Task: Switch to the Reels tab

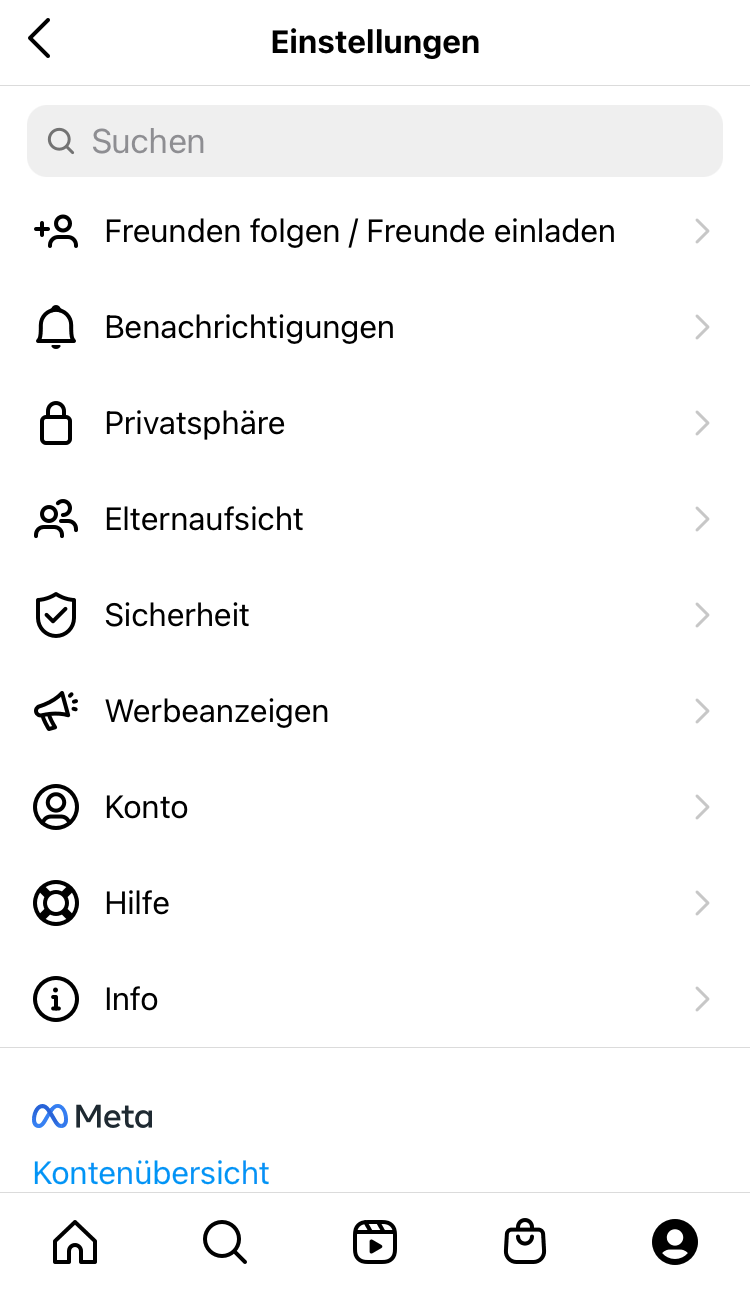Action: (x=375, y=1242)
